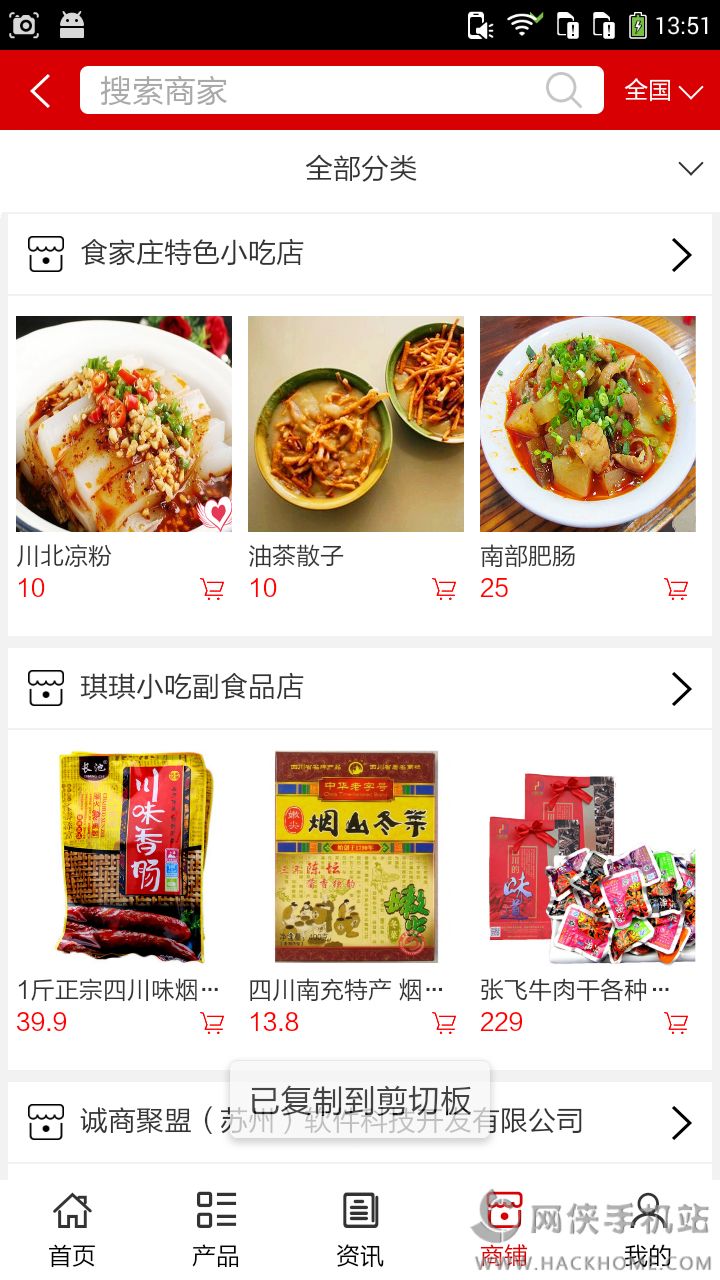Add the 13.8 四川南充特产 item to cart

pyautogui.click(x=444, y=1023)
